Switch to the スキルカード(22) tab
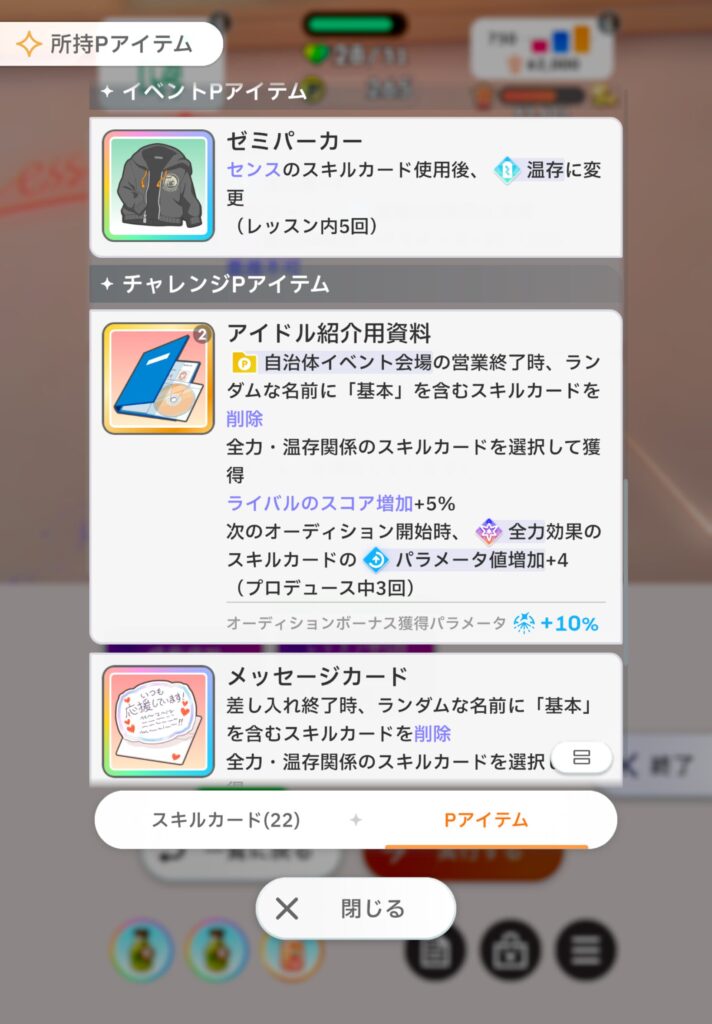The width and height of the screenshot is (712, 1024). coord(226,821)
